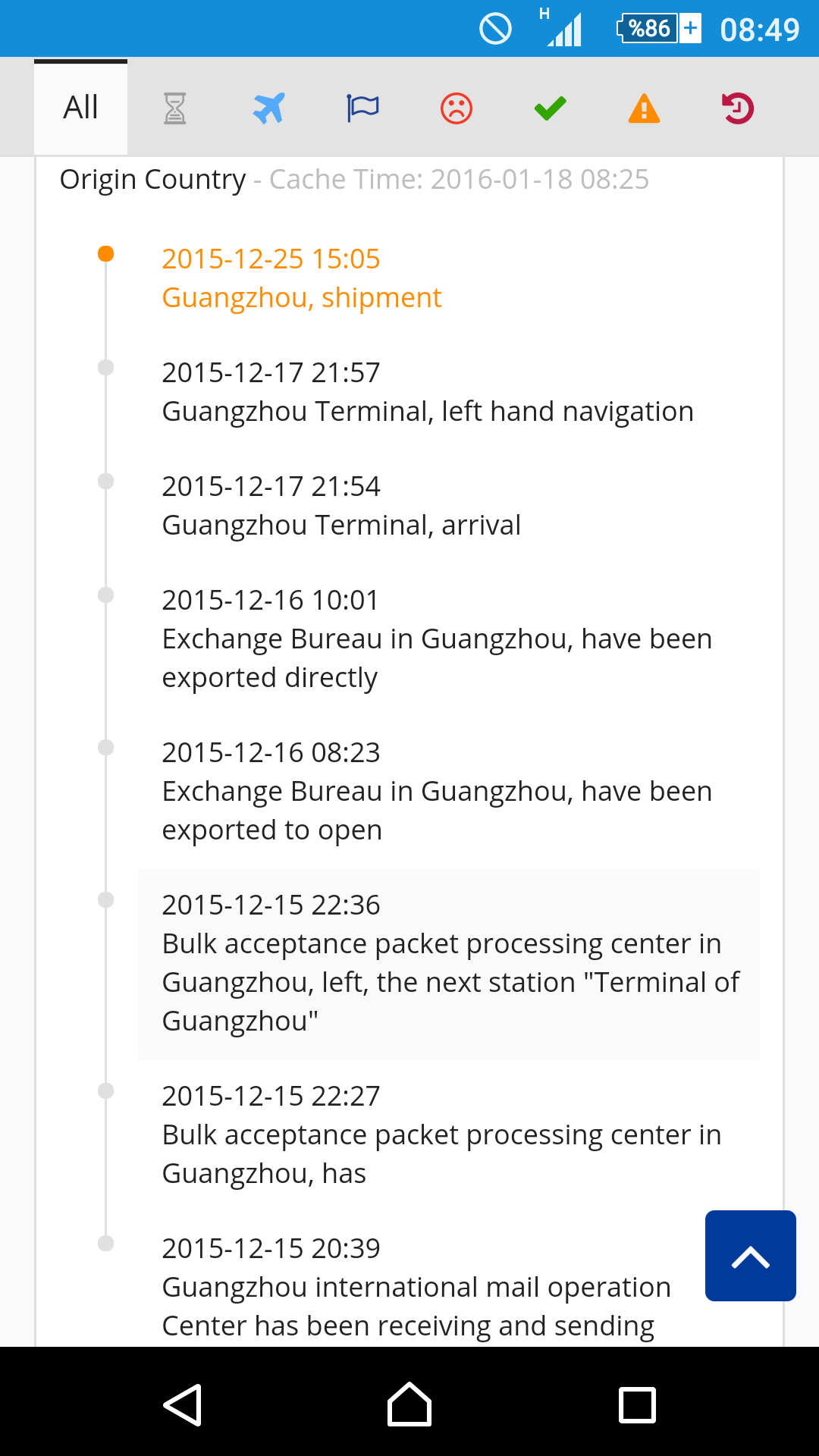This screenshot has width=819, height=1456.
Task: Tap the system home button
Action: pyautogui.click(x=409, y=1404)
